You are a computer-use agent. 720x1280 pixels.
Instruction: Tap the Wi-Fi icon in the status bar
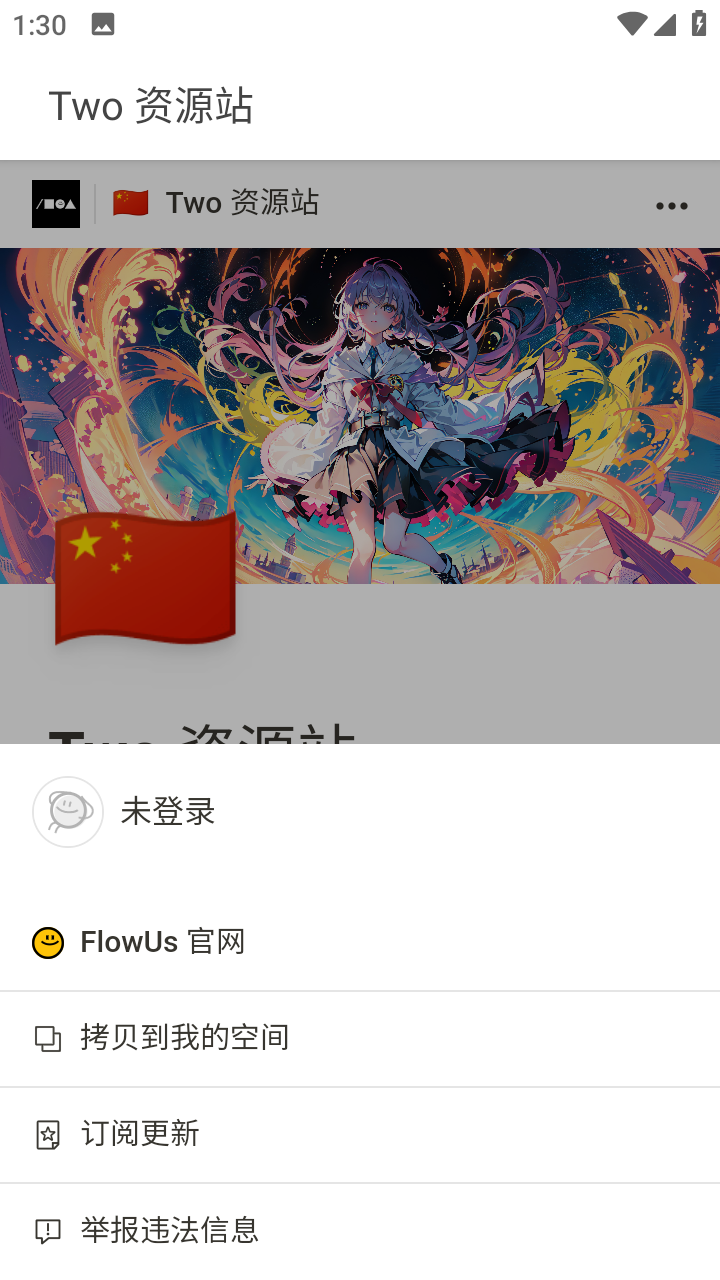(x=631, y=25)
